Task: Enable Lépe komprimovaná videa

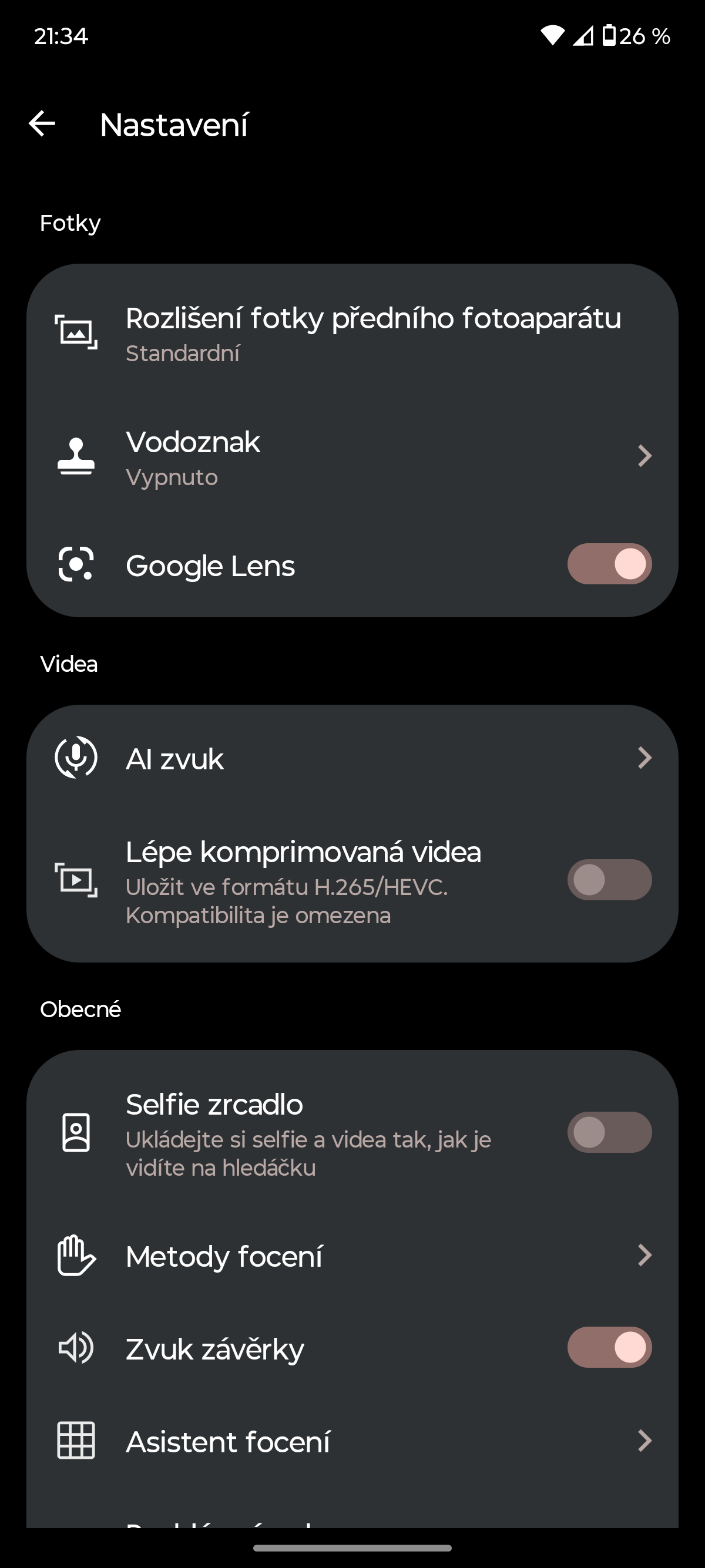Action: (x=609, y=880)
